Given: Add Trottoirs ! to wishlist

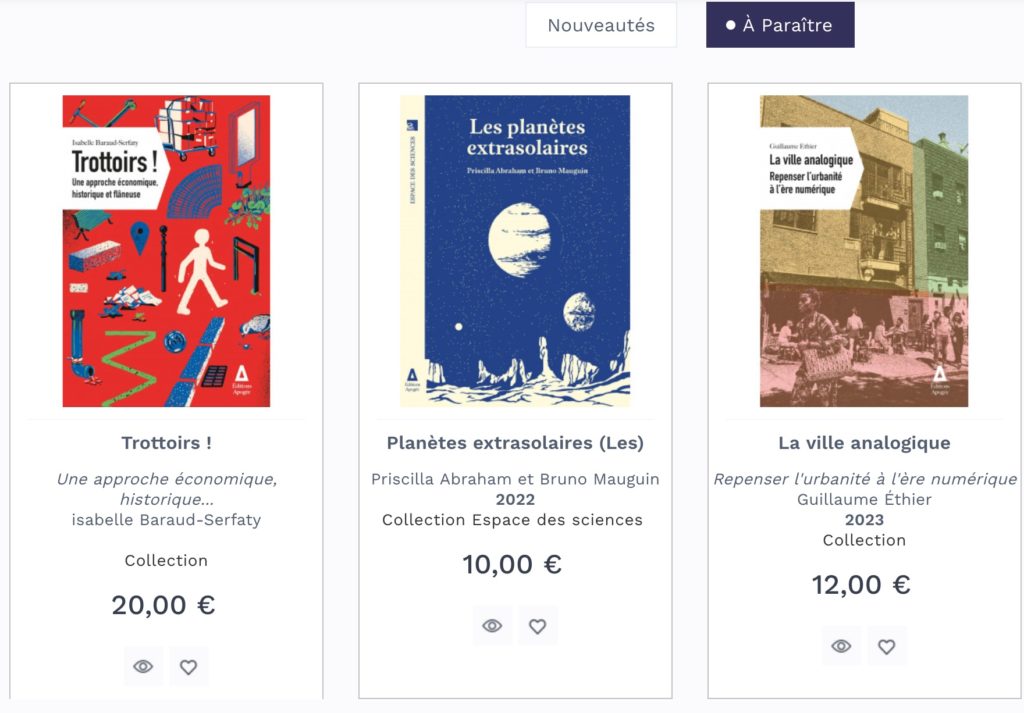Looking at the screenshot, I should tap(188, 666).
